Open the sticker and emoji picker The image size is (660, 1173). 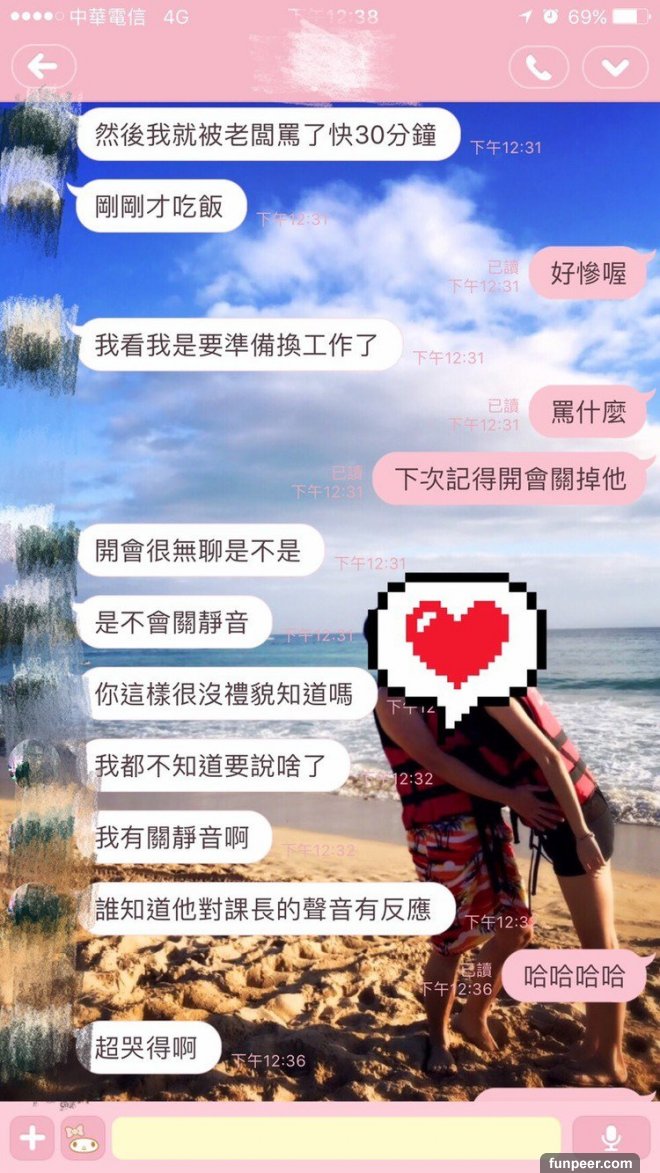pyautogui.click(x=83, y=1138)
